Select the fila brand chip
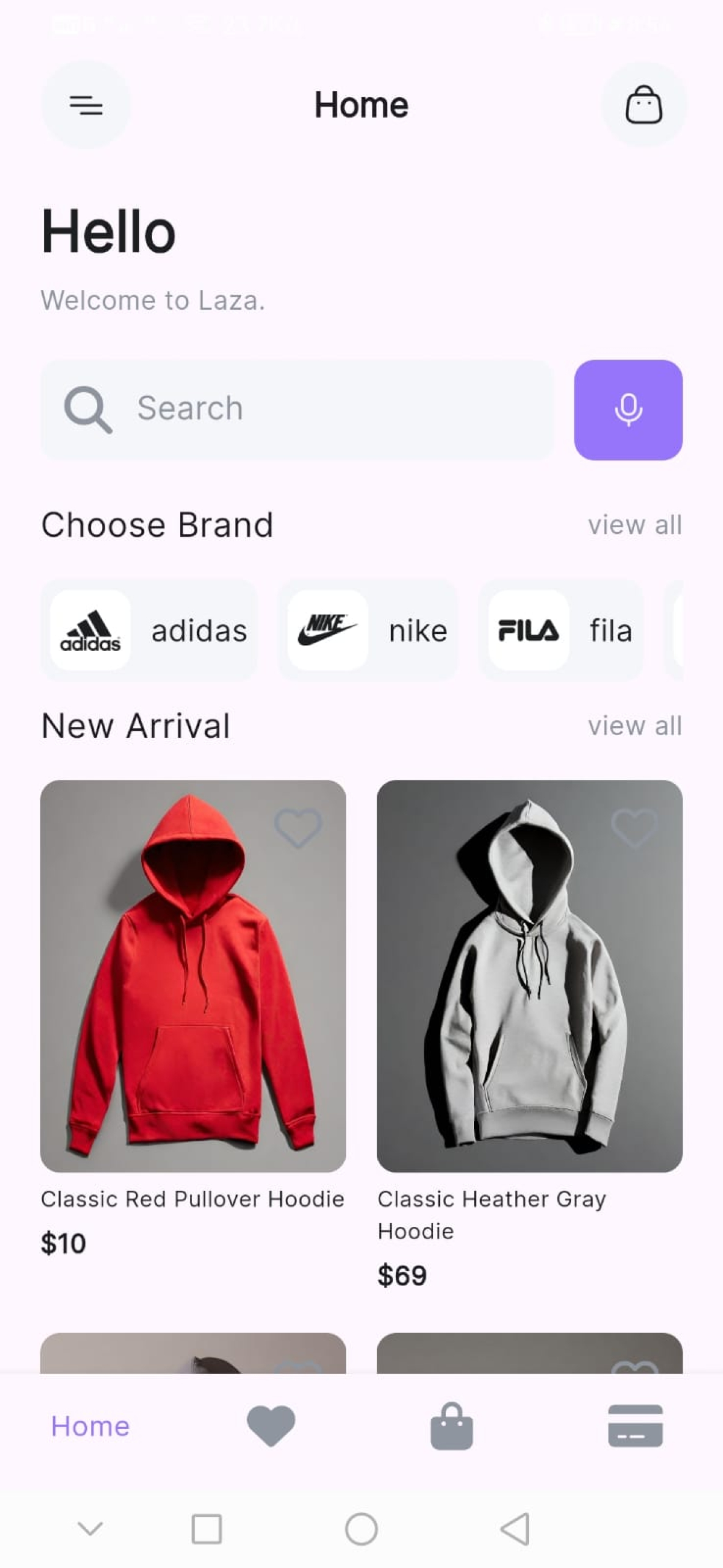This screenshot has height=1568, width=723. tap(561, 630)
